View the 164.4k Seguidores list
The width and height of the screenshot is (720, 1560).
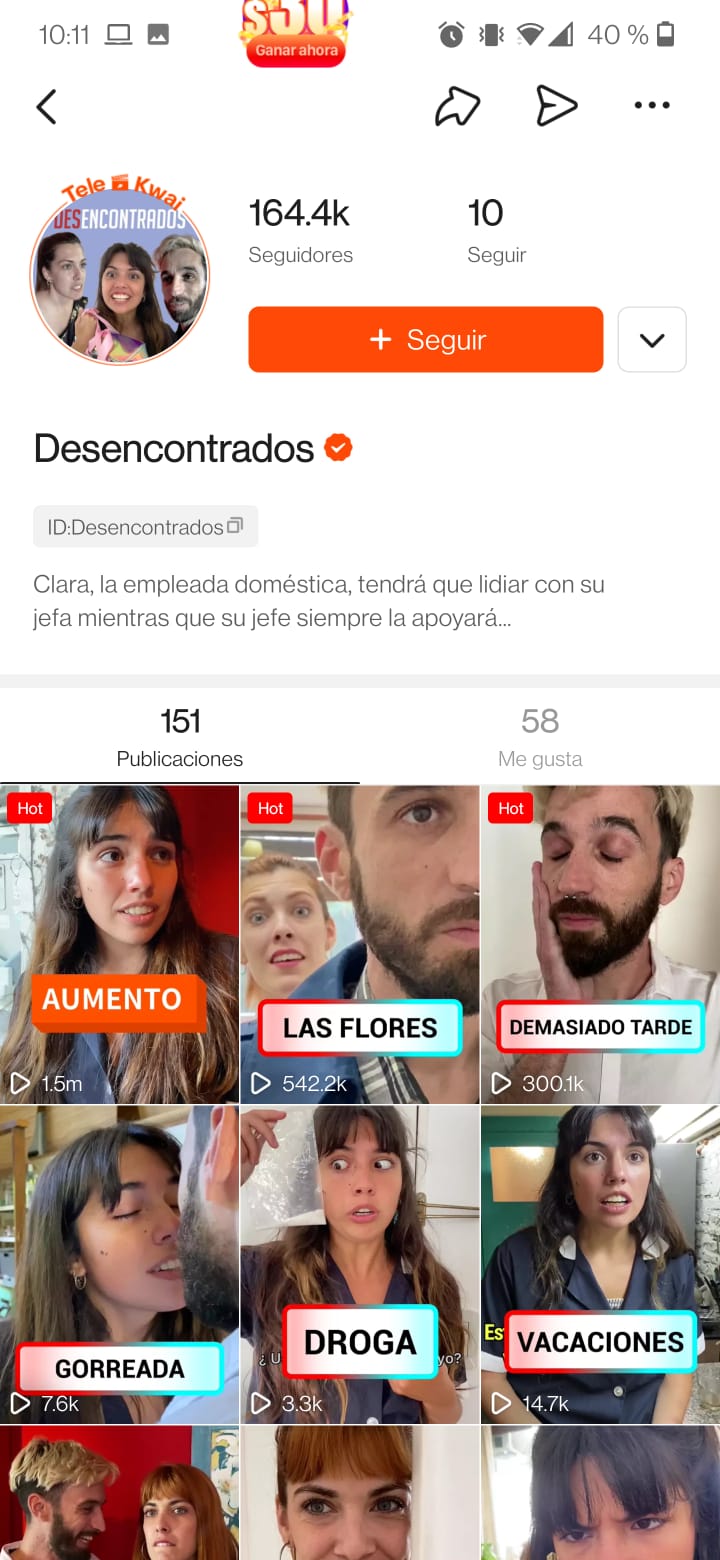300,230
